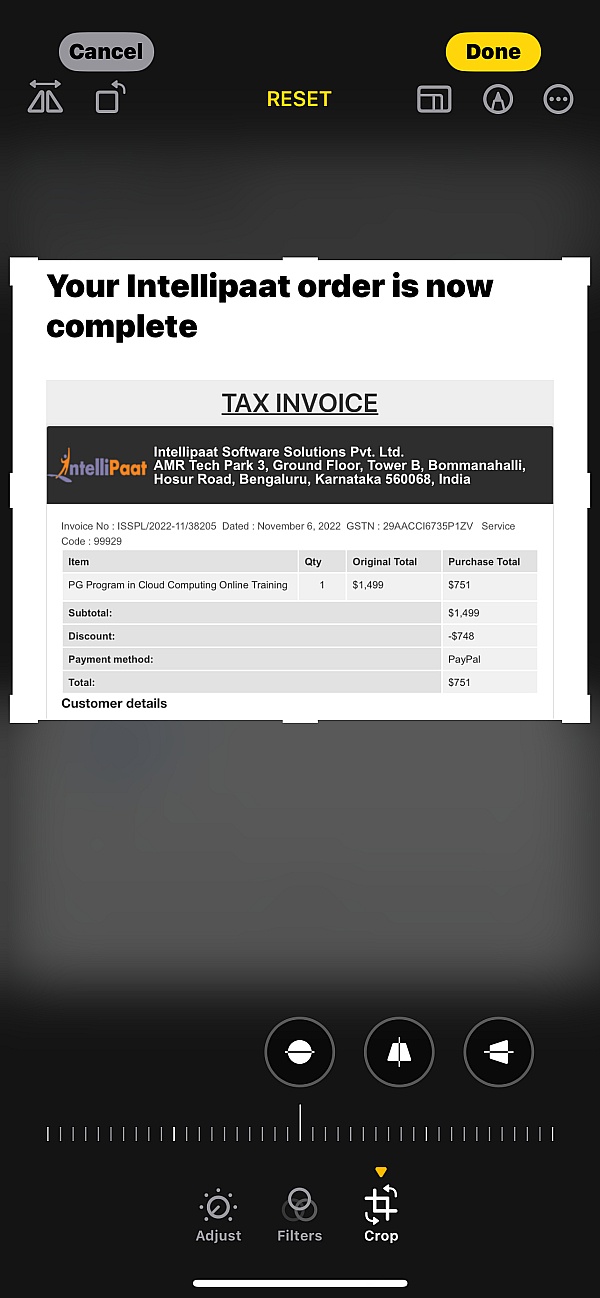
Task: Select the straighten tool
Action: 299,1052
